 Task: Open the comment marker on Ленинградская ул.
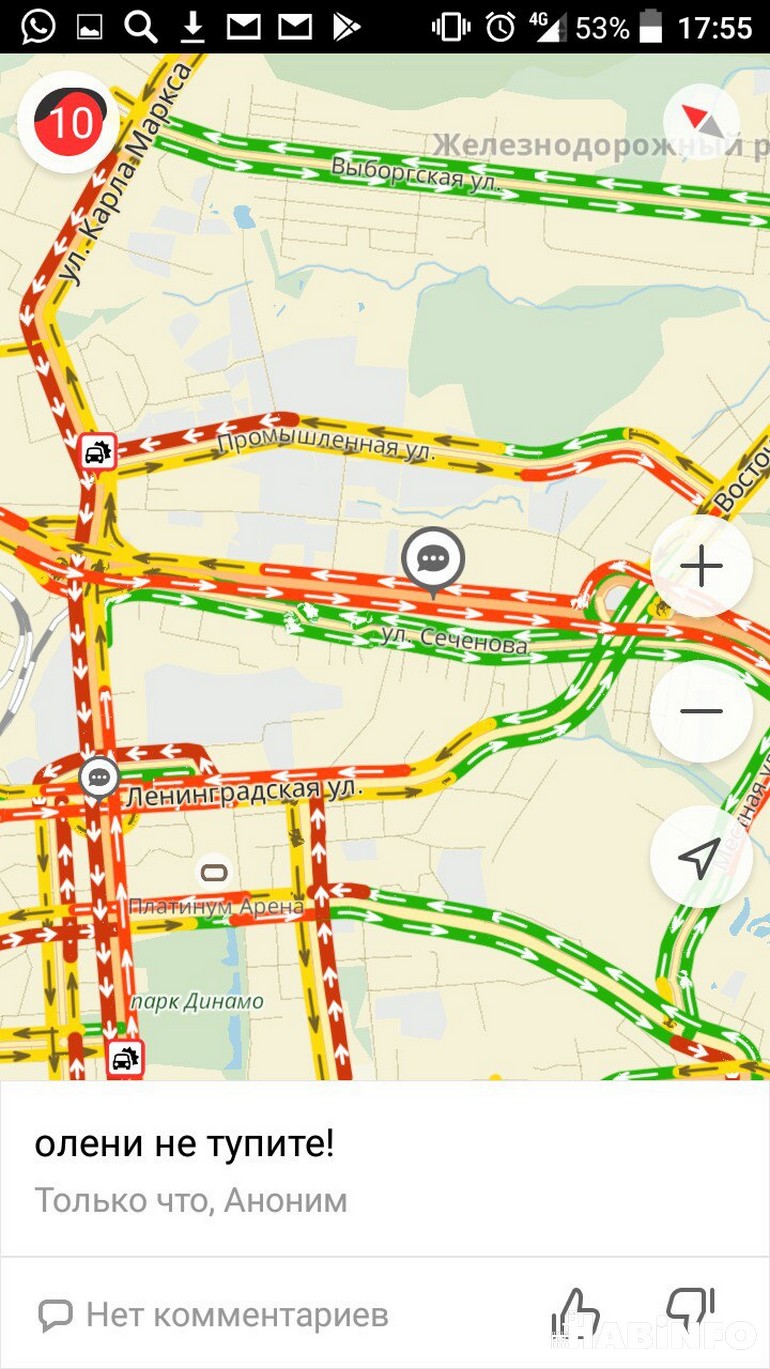pos(99,776)
